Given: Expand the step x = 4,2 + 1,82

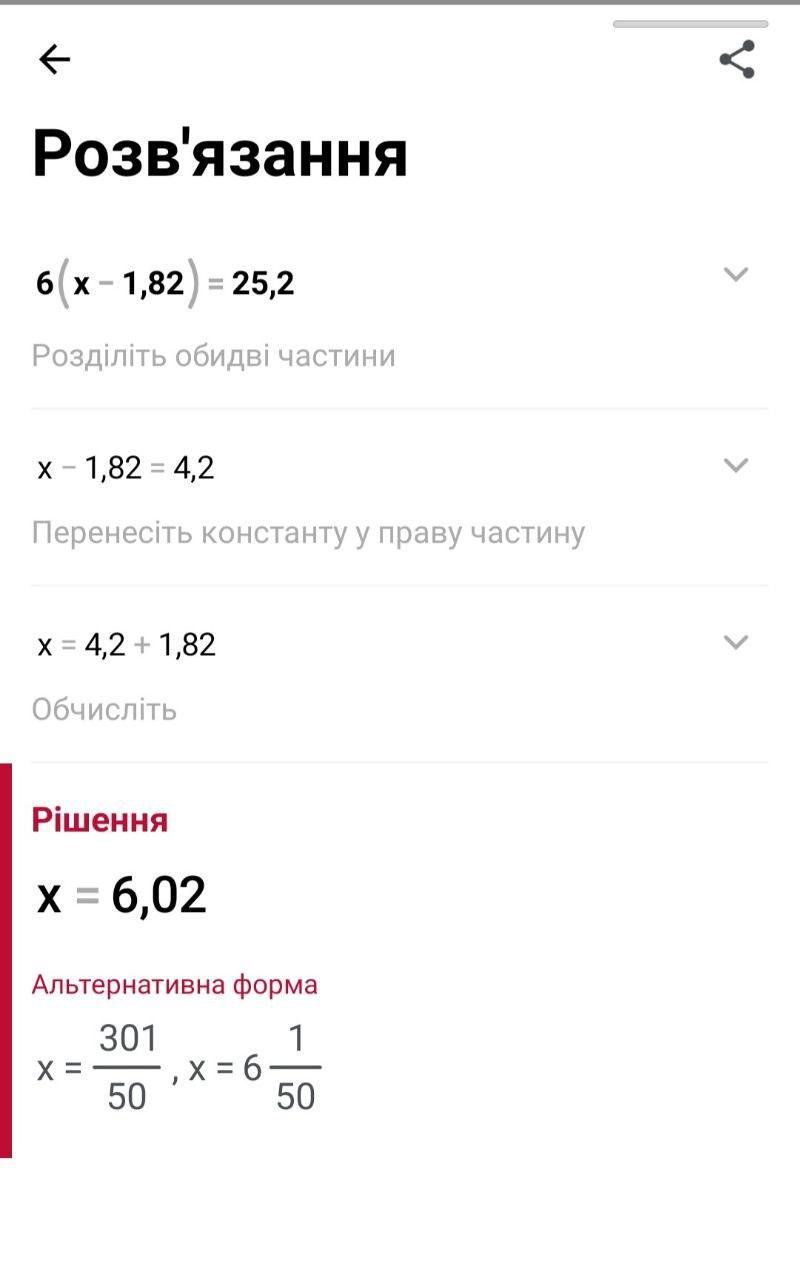Looking at the screenshot, I should (736, 642).
